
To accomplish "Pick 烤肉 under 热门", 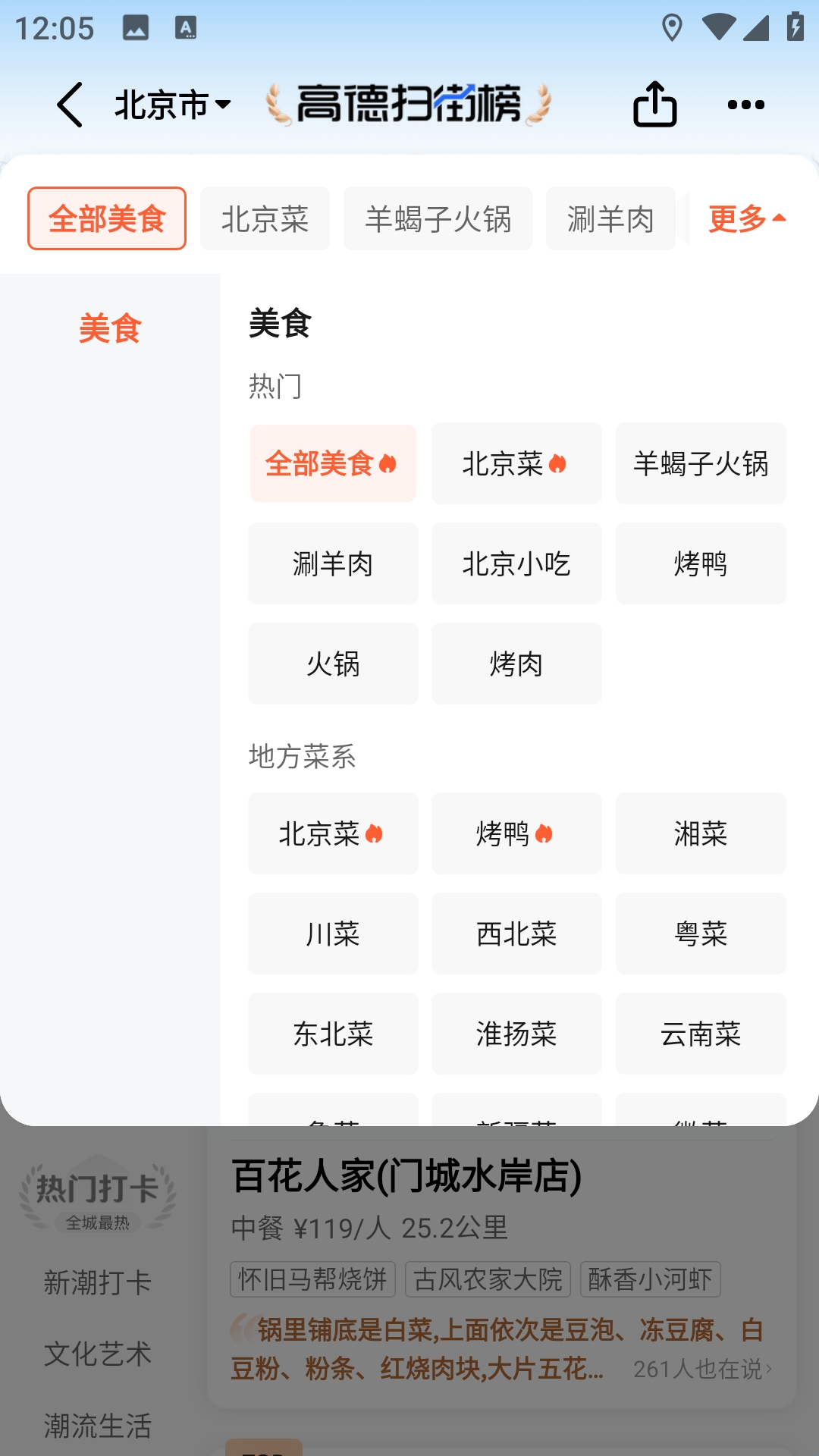I will pyautogui.click(x=516, y=664).
